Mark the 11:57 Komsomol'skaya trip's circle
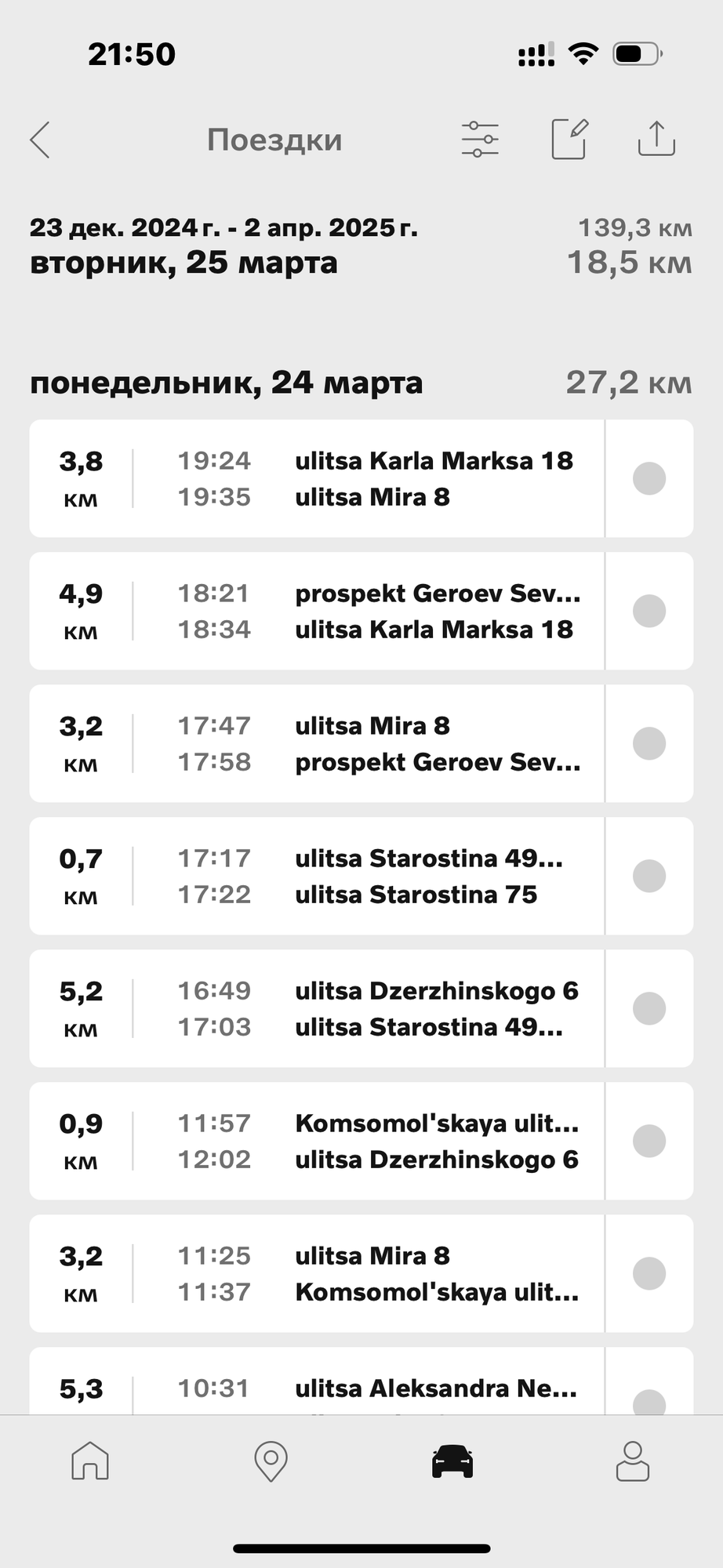 point(649,1141)
